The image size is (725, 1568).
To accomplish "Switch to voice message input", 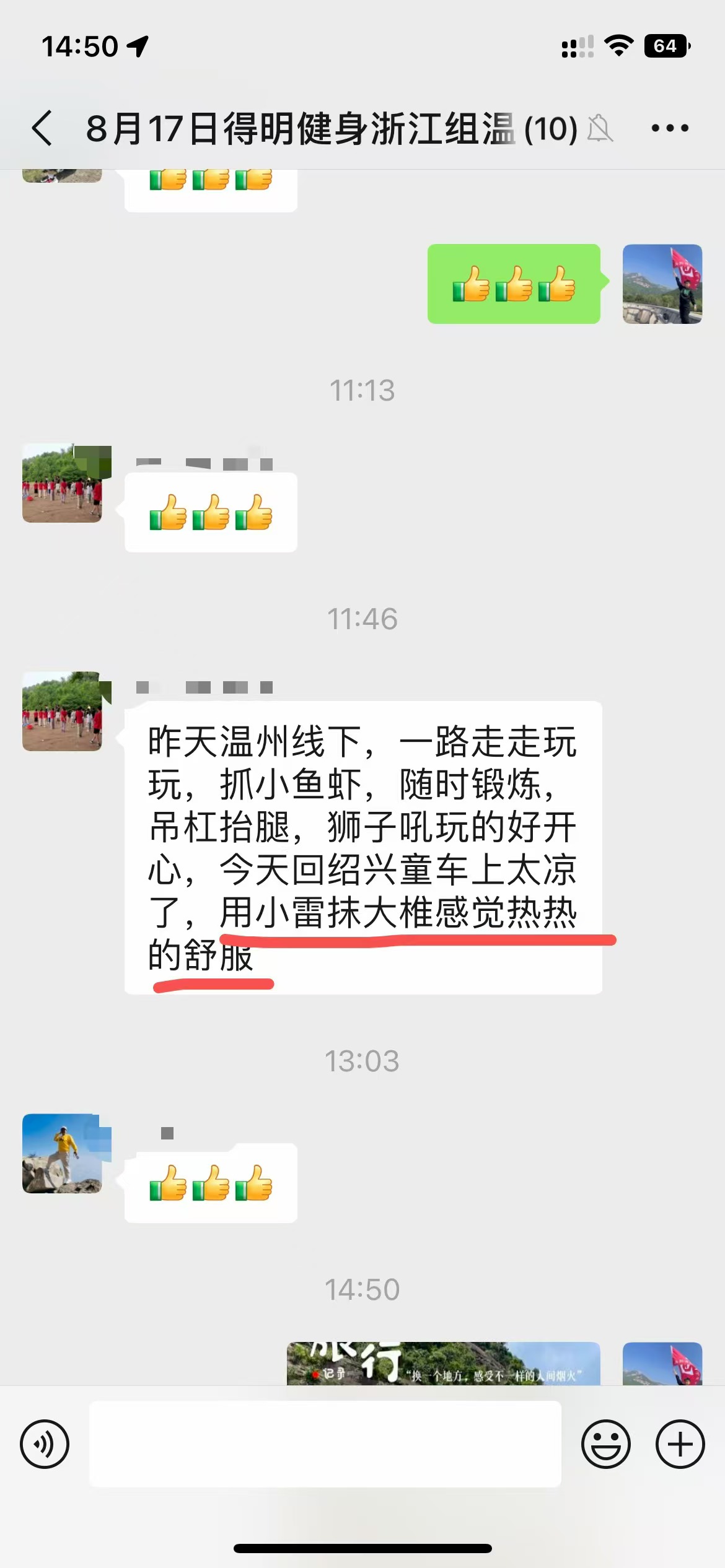I will click(45, 1444).
